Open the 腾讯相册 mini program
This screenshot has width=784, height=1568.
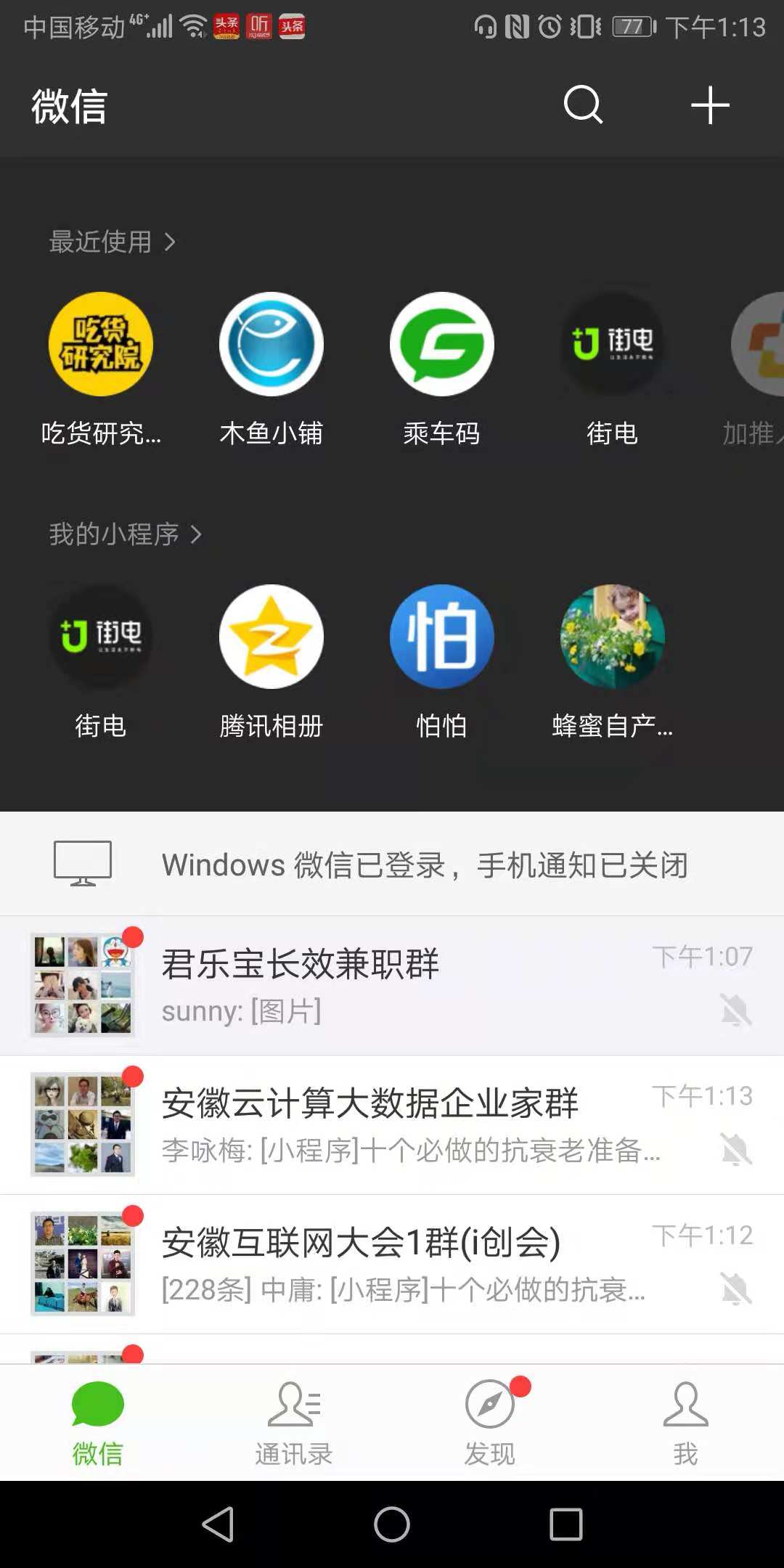coord(271,636)
